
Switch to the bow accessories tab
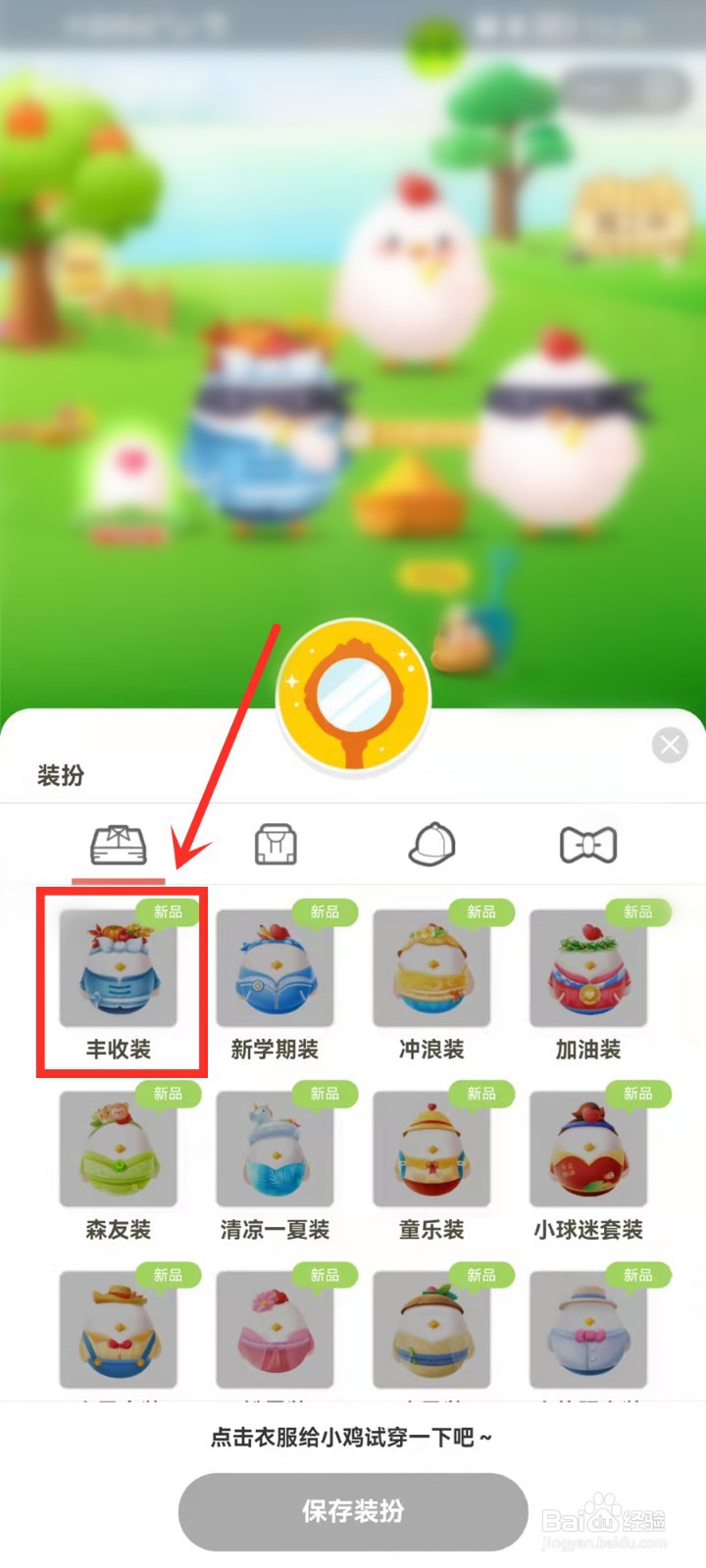[587, 846]
